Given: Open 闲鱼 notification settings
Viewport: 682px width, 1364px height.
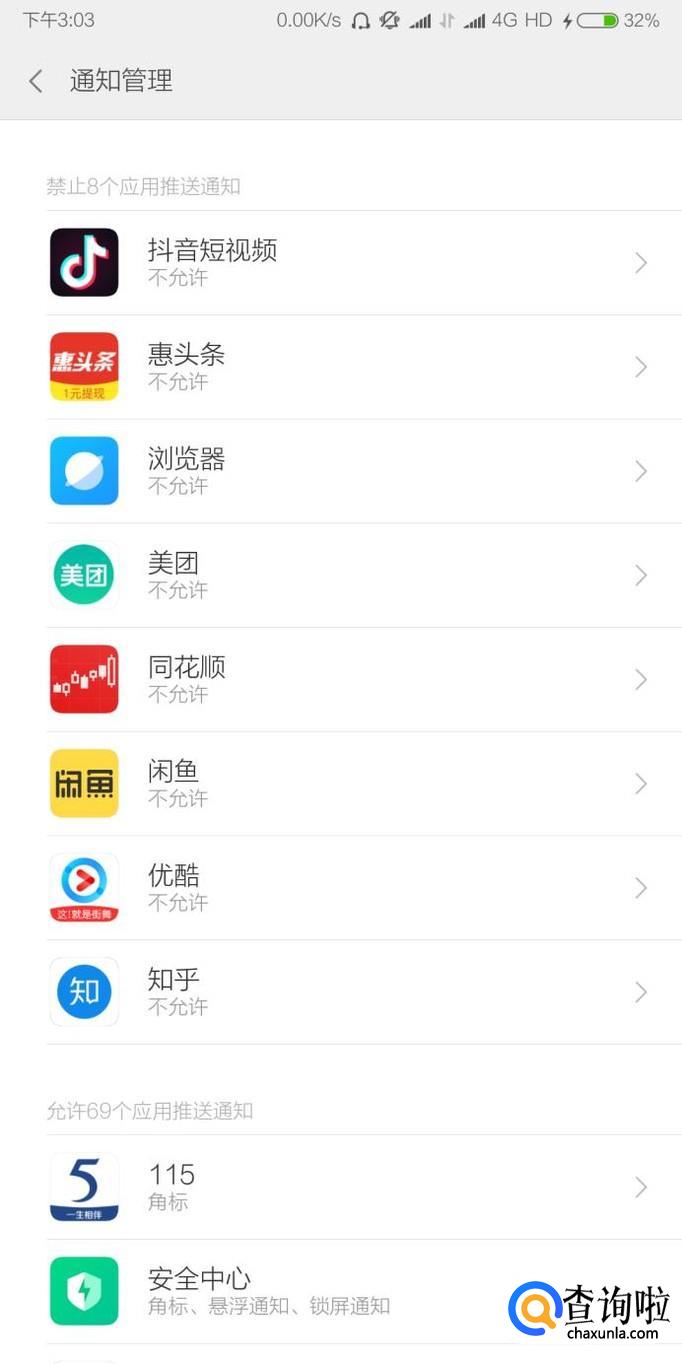Looking at the screenshot, I should 340,783.
